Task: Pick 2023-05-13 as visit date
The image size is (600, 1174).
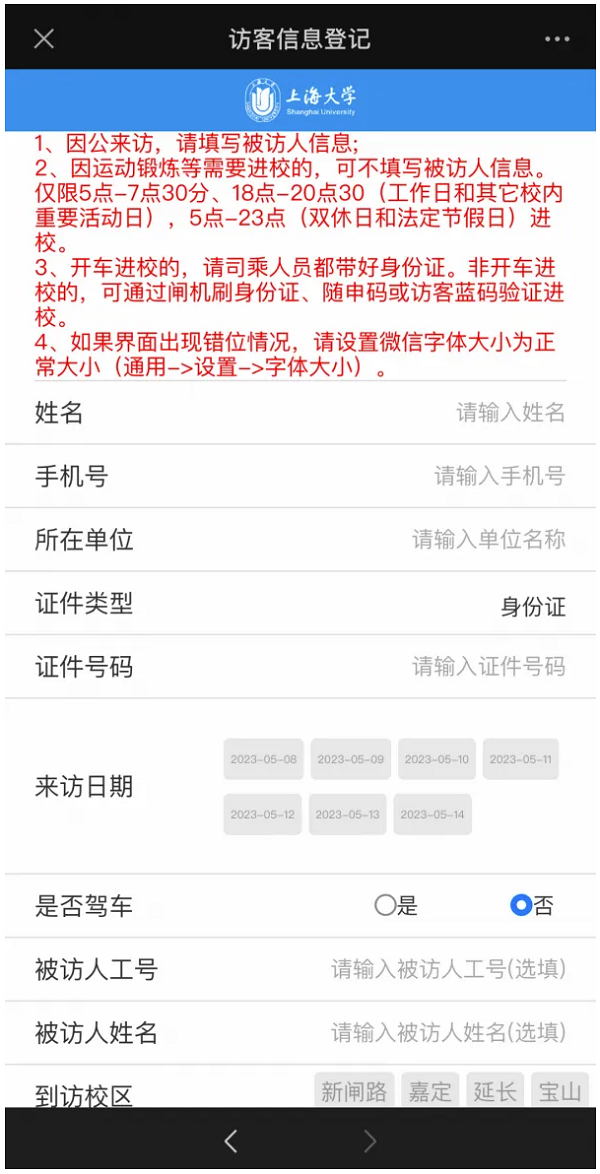Action: [347, 815]
